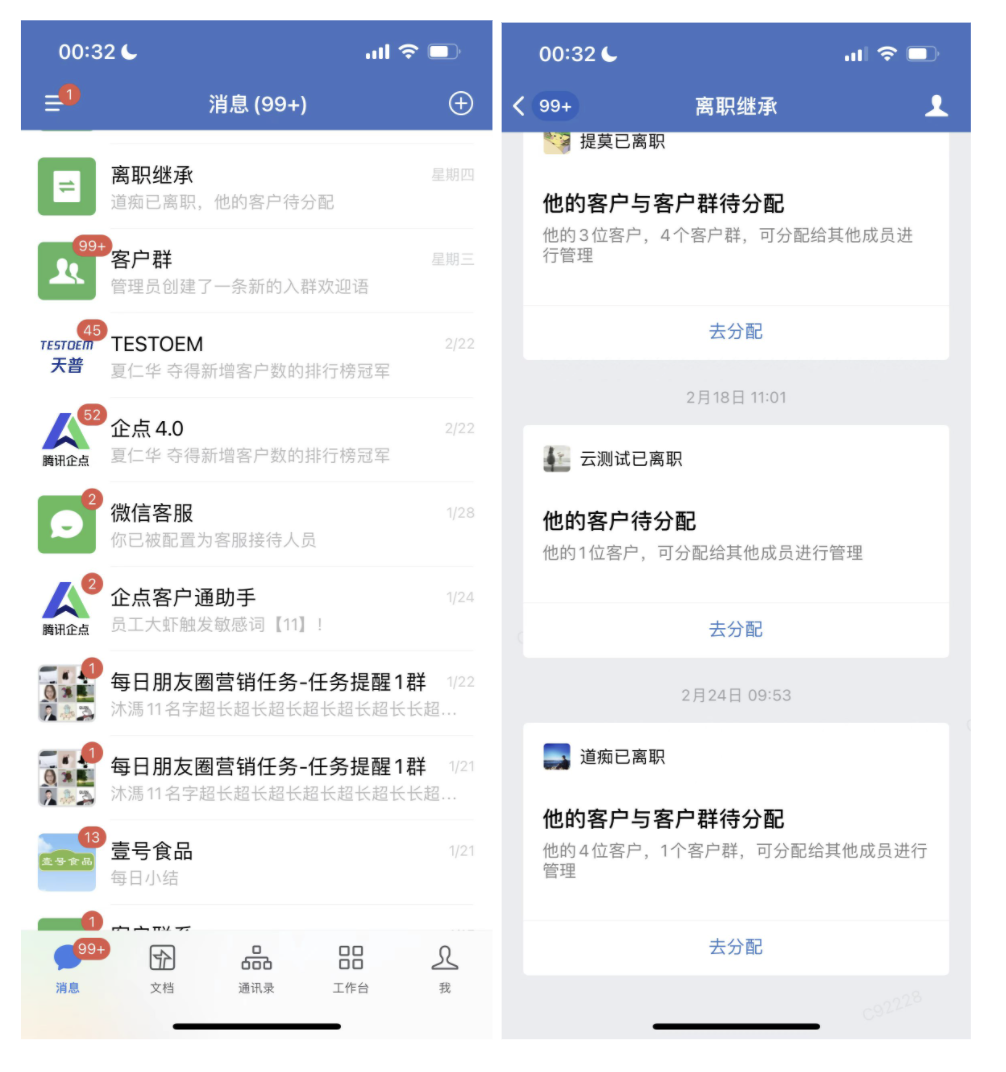Go to the 我 tab
This screenshot has height=1072, width=1006.
tap(444, 969)
